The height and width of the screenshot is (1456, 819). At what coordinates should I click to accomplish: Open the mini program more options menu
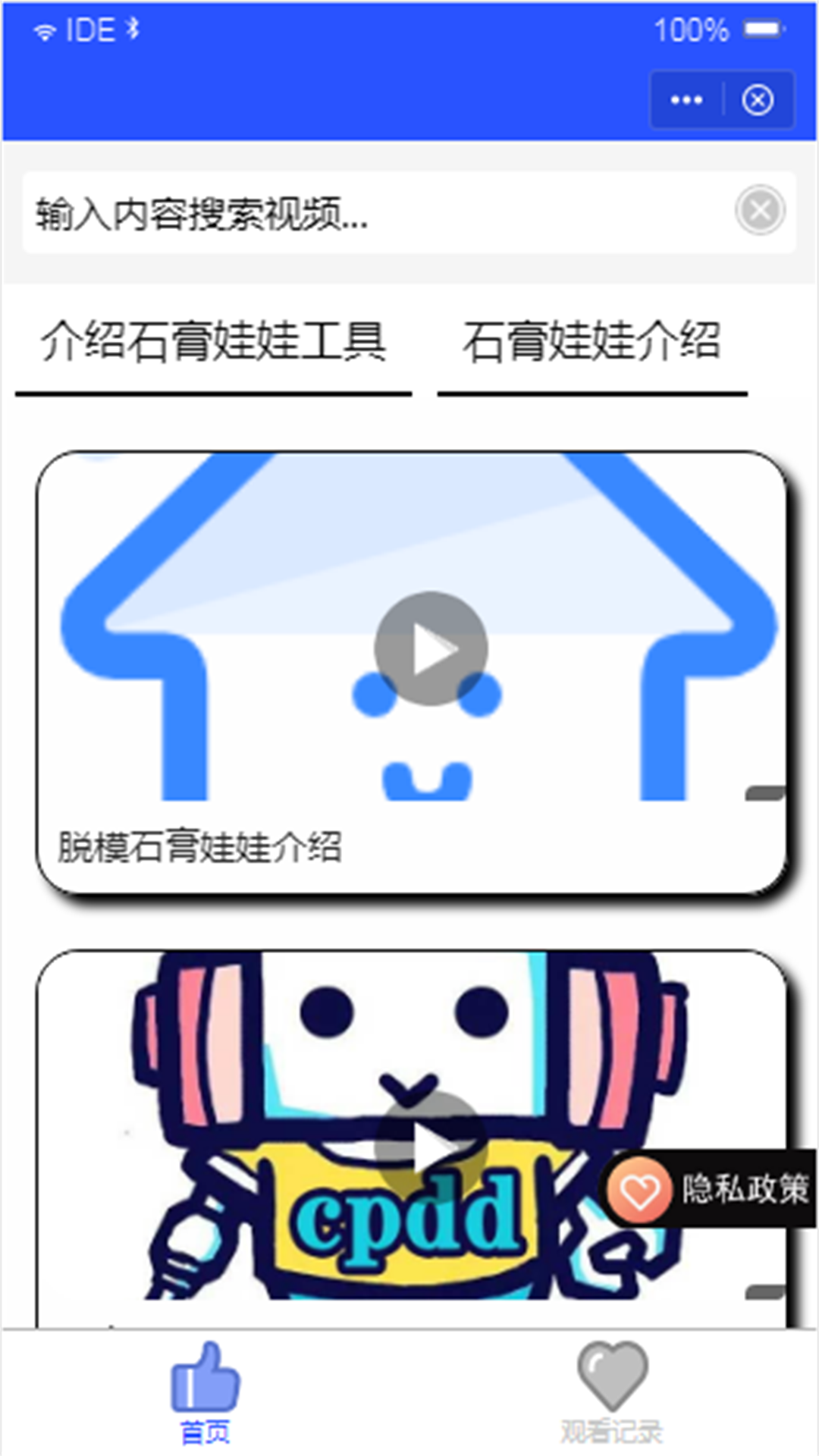pyautogui.click(x=686, y=100)
